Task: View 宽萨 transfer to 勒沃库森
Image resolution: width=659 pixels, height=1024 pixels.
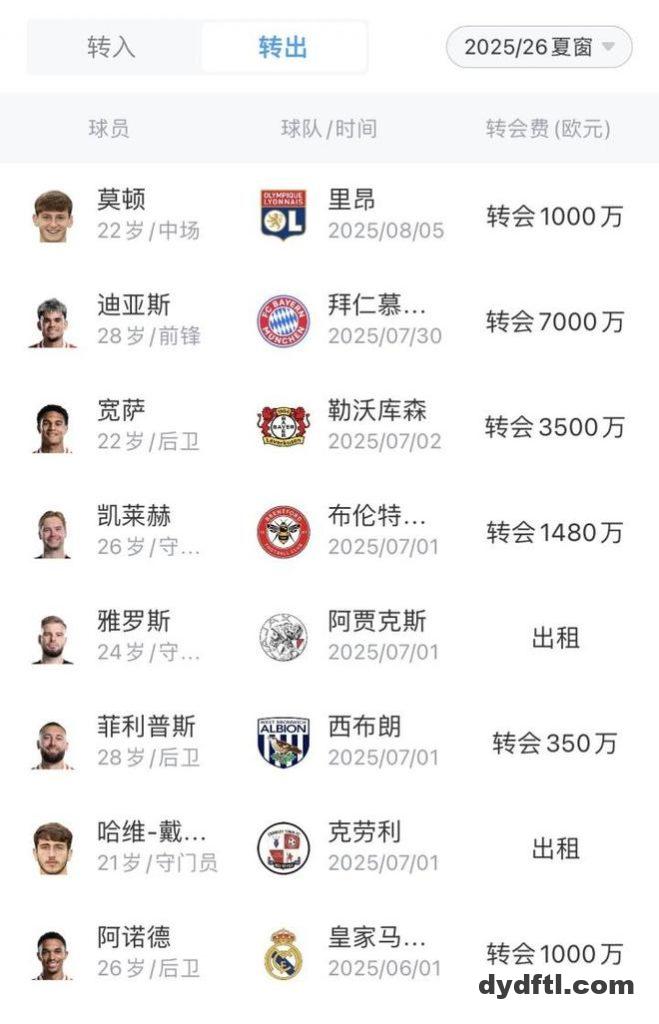Action: click(x=330, y=426)
